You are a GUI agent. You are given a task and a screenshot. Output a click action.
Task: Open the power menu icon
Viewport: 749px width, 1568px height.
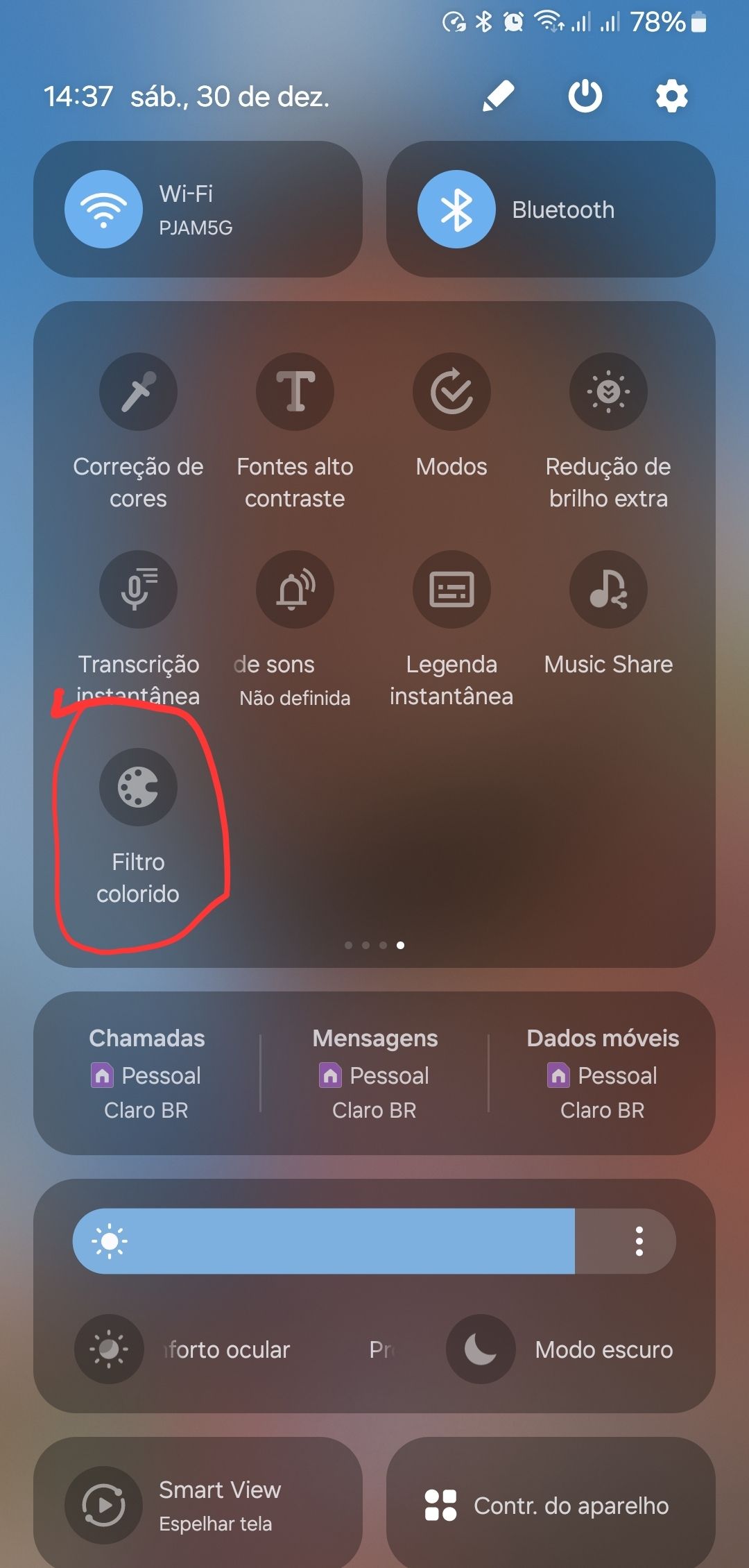click(585, 96)
